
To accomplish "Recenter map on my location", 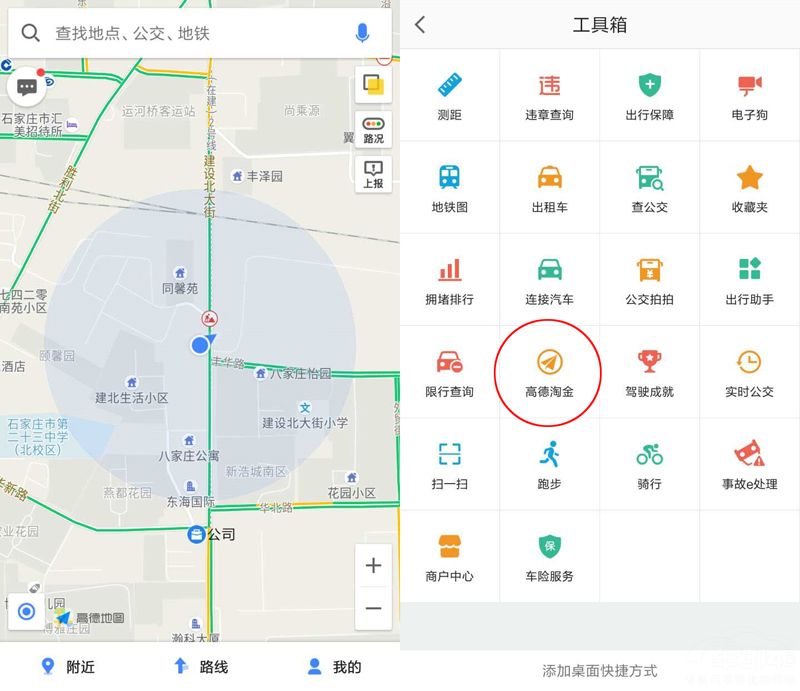I will point(27,611).
